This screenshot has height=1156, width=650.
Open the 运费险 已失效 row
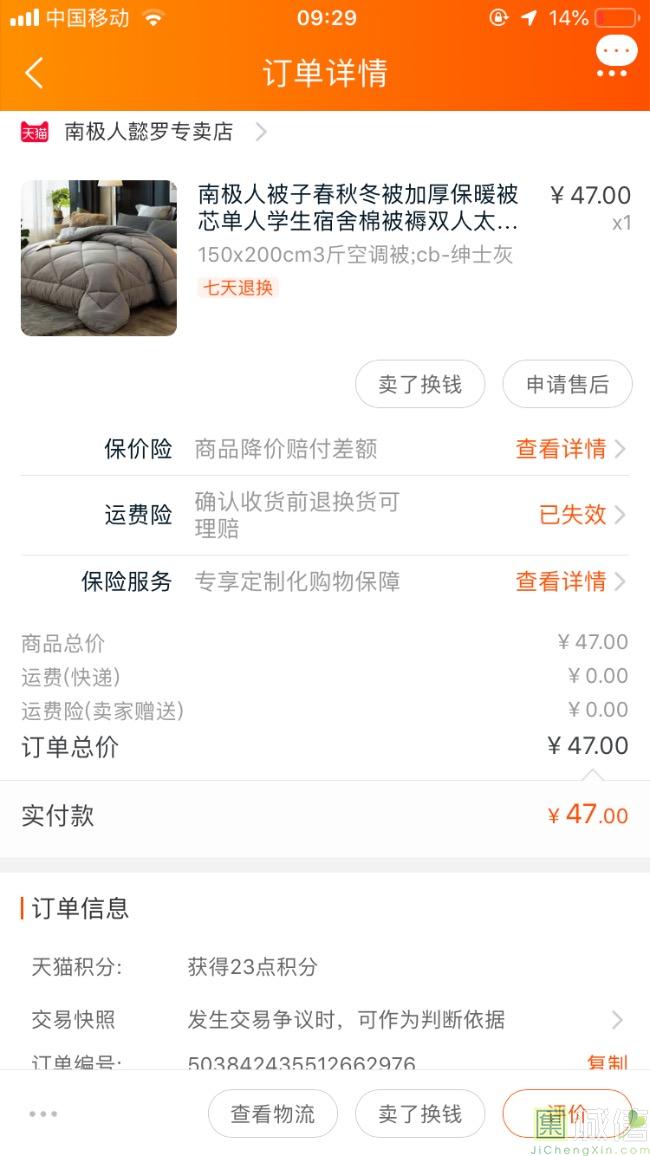[580, 515]
